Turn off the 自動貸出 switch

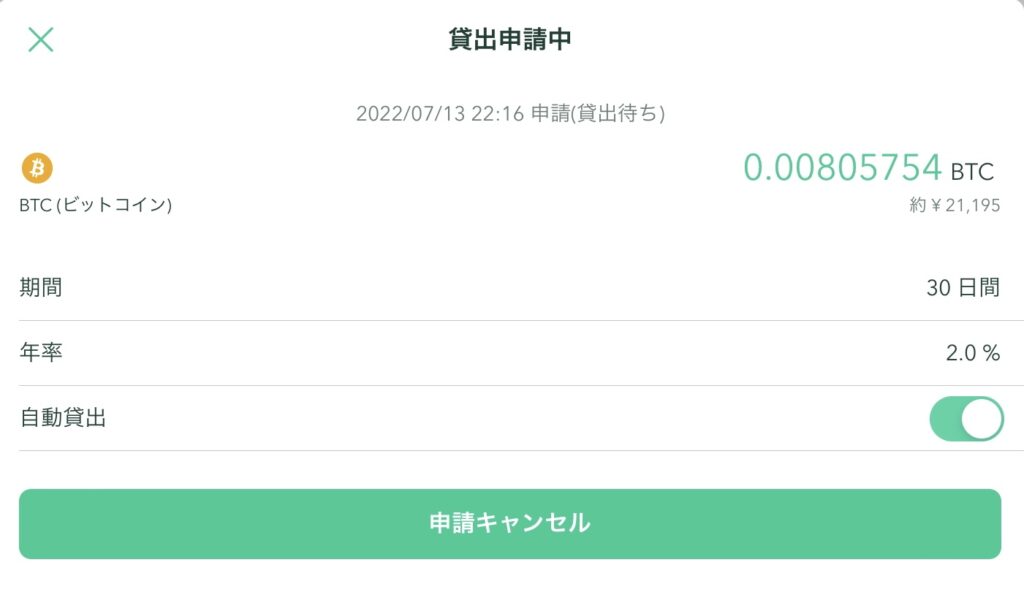coord(965,418)
